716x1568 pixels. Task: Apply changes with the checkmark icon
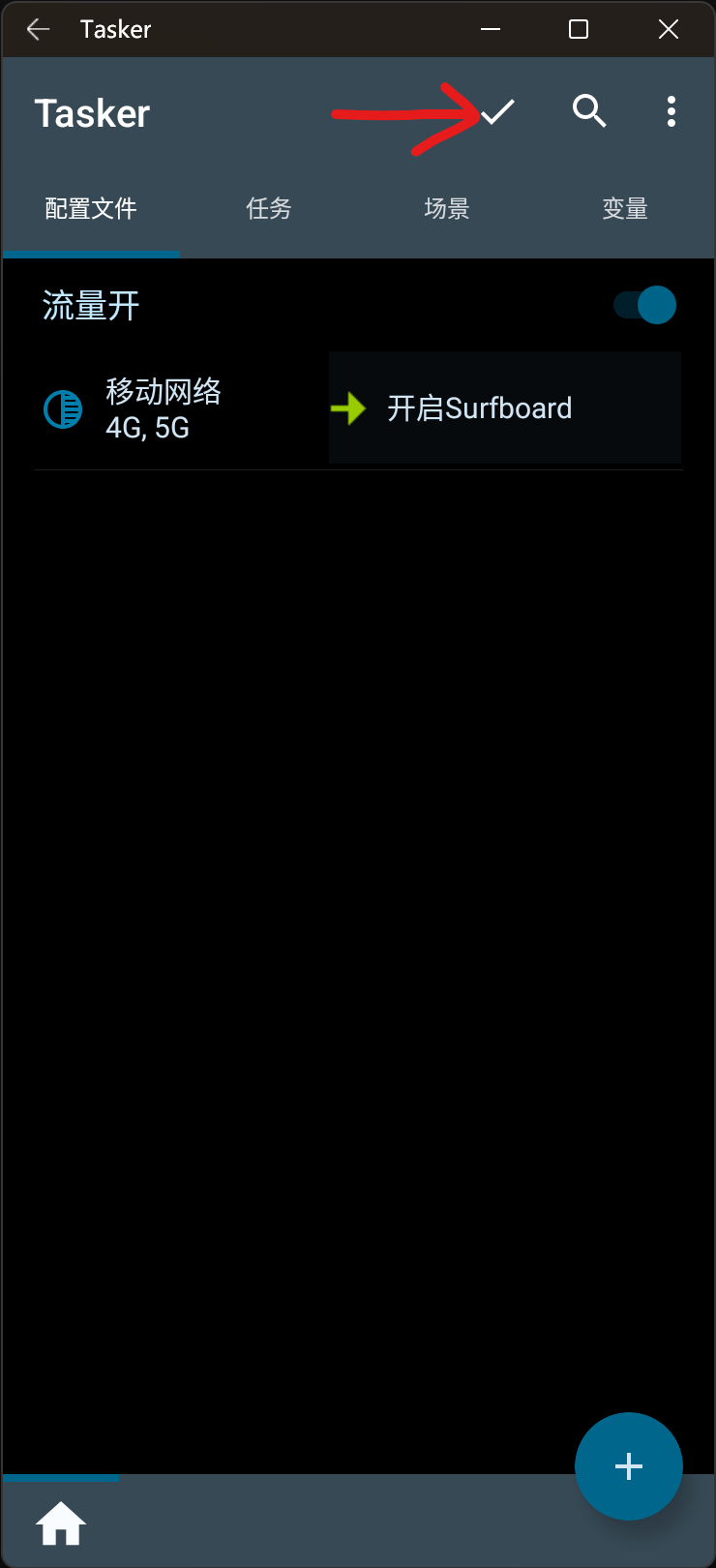coord(498,112)
